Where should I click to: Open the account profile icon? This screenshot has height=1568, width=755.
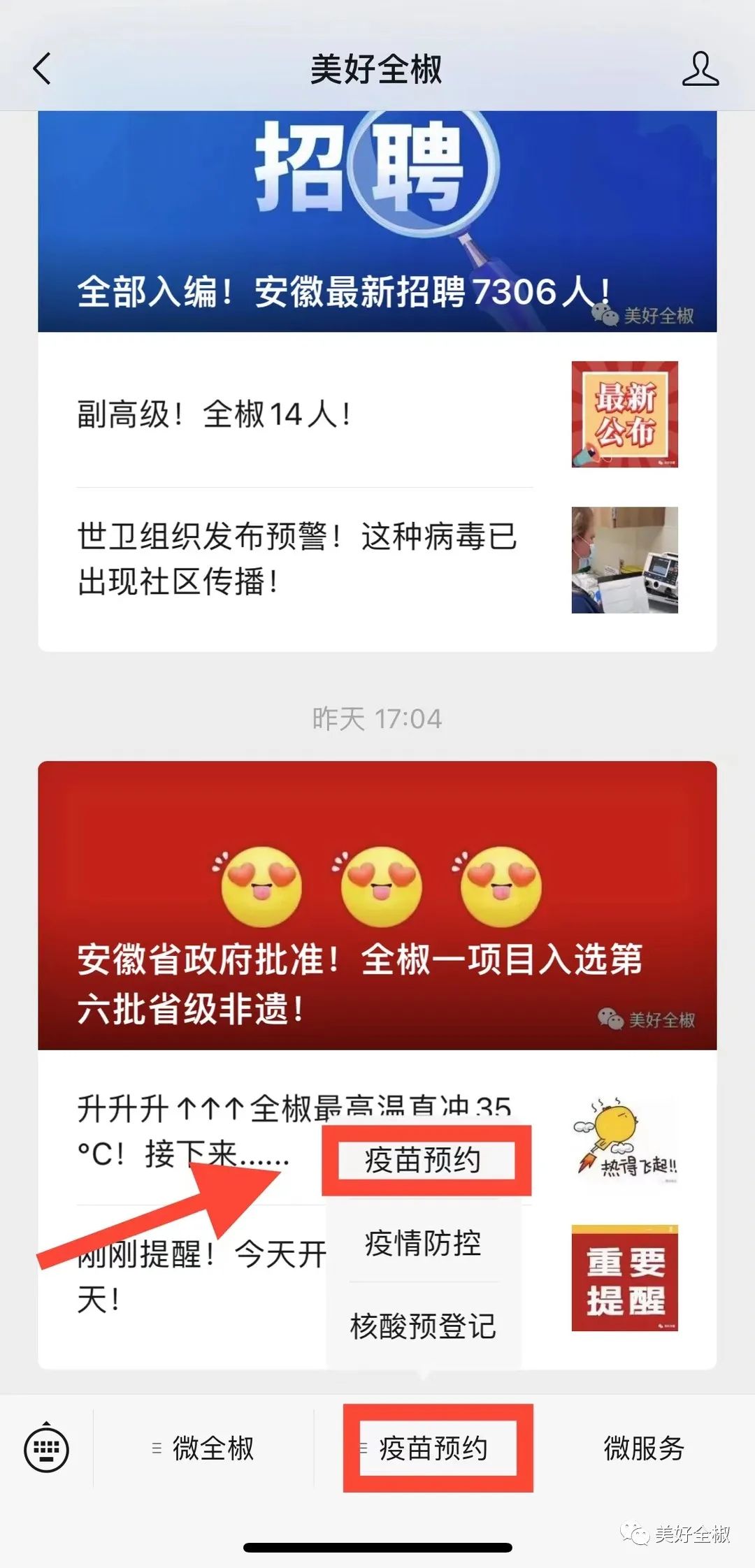700,69
